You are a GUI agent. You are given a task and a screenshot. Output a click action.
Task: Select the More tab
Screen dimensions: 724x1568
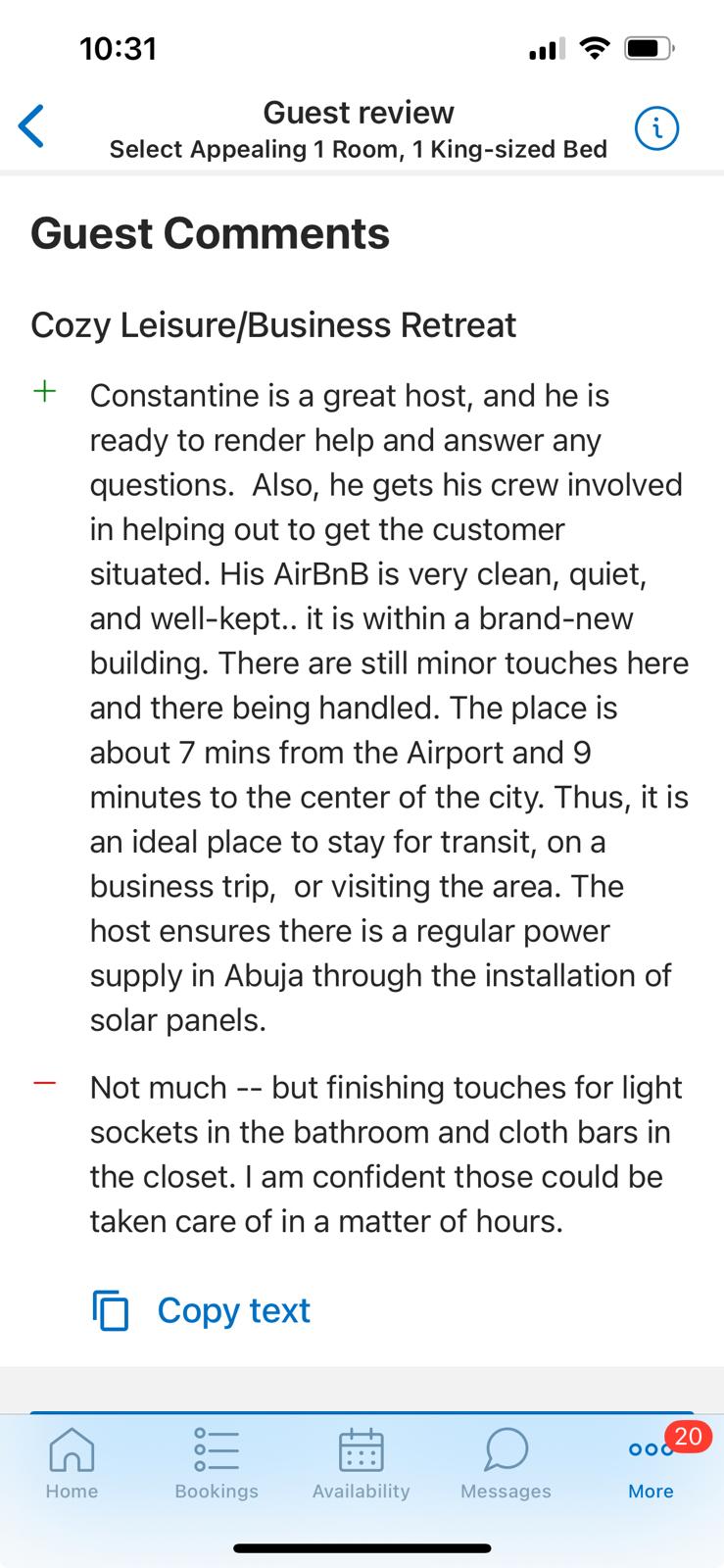[x=651, y=1463]
